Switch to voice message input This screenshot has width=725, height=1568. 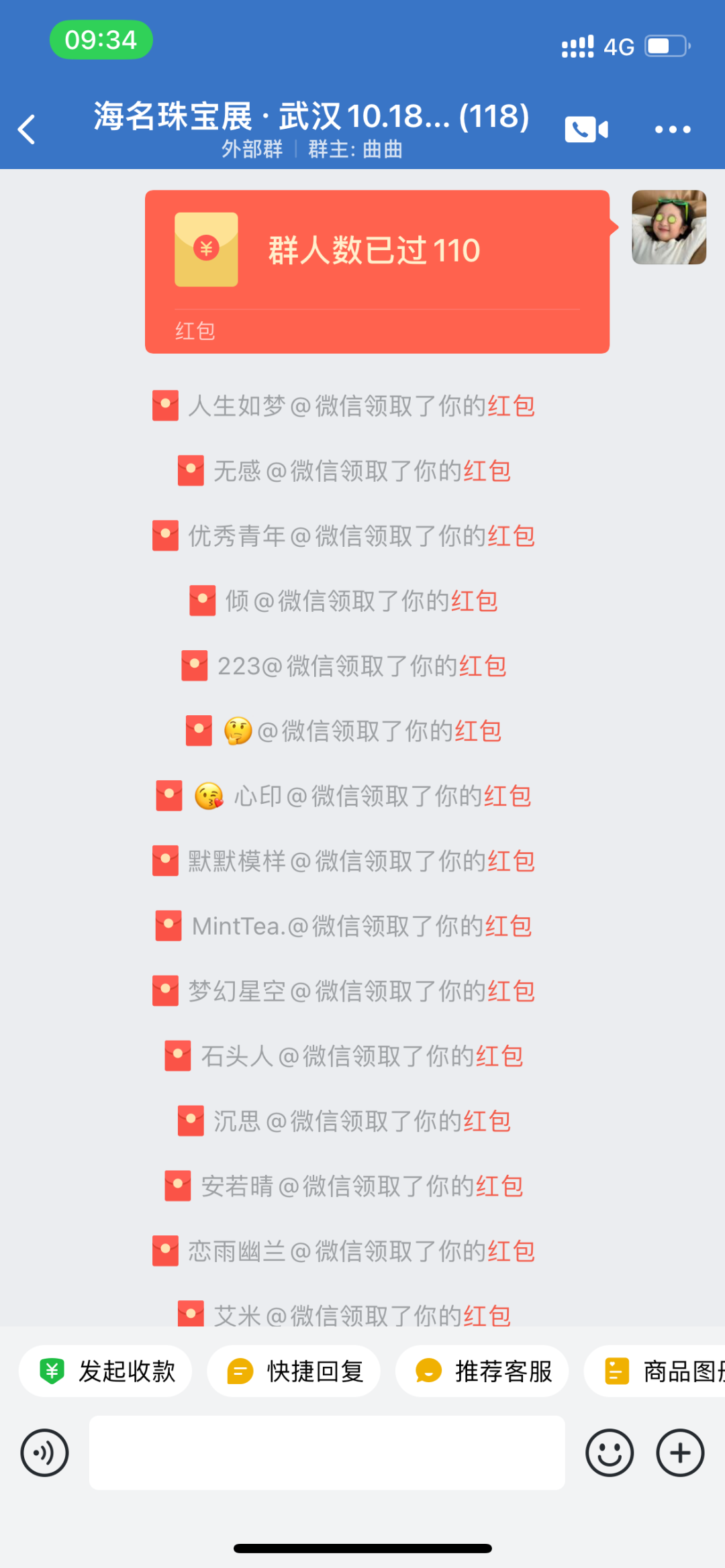coord(44,1453)
